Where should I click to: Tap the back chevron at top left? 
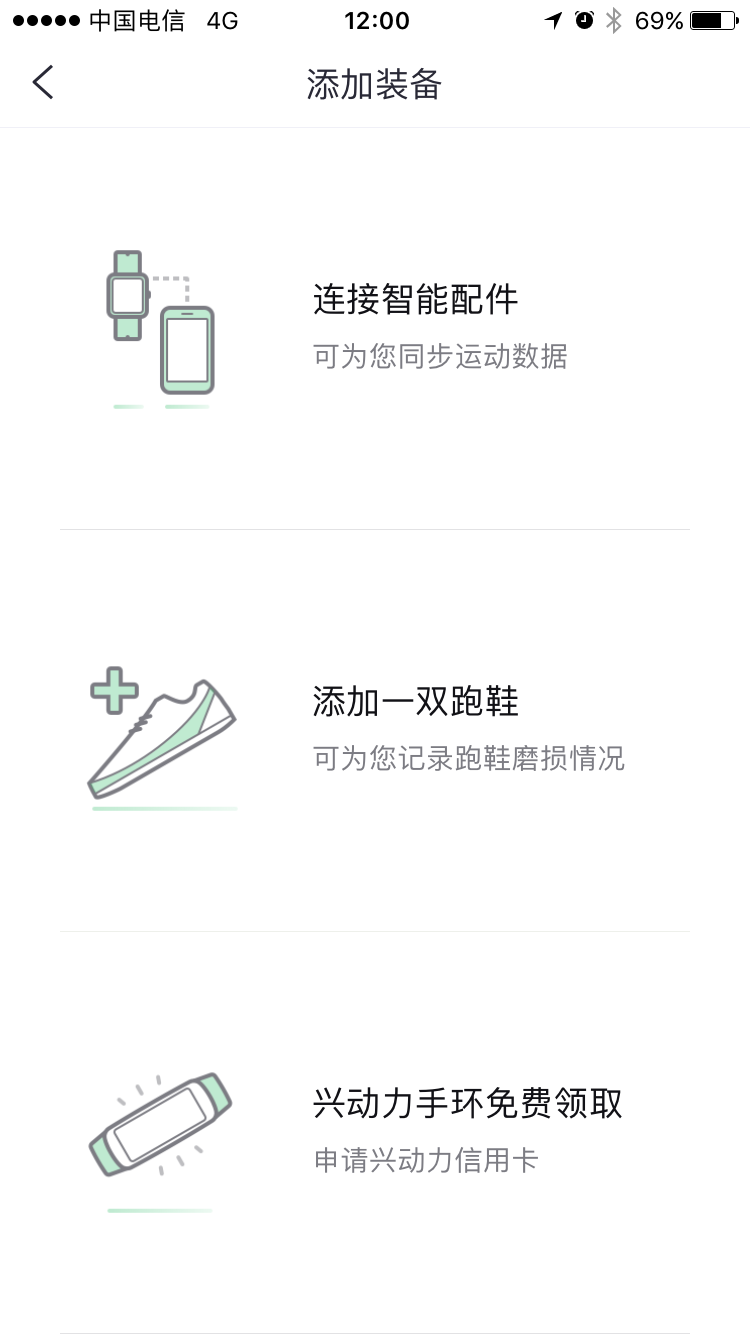(42, 82)
